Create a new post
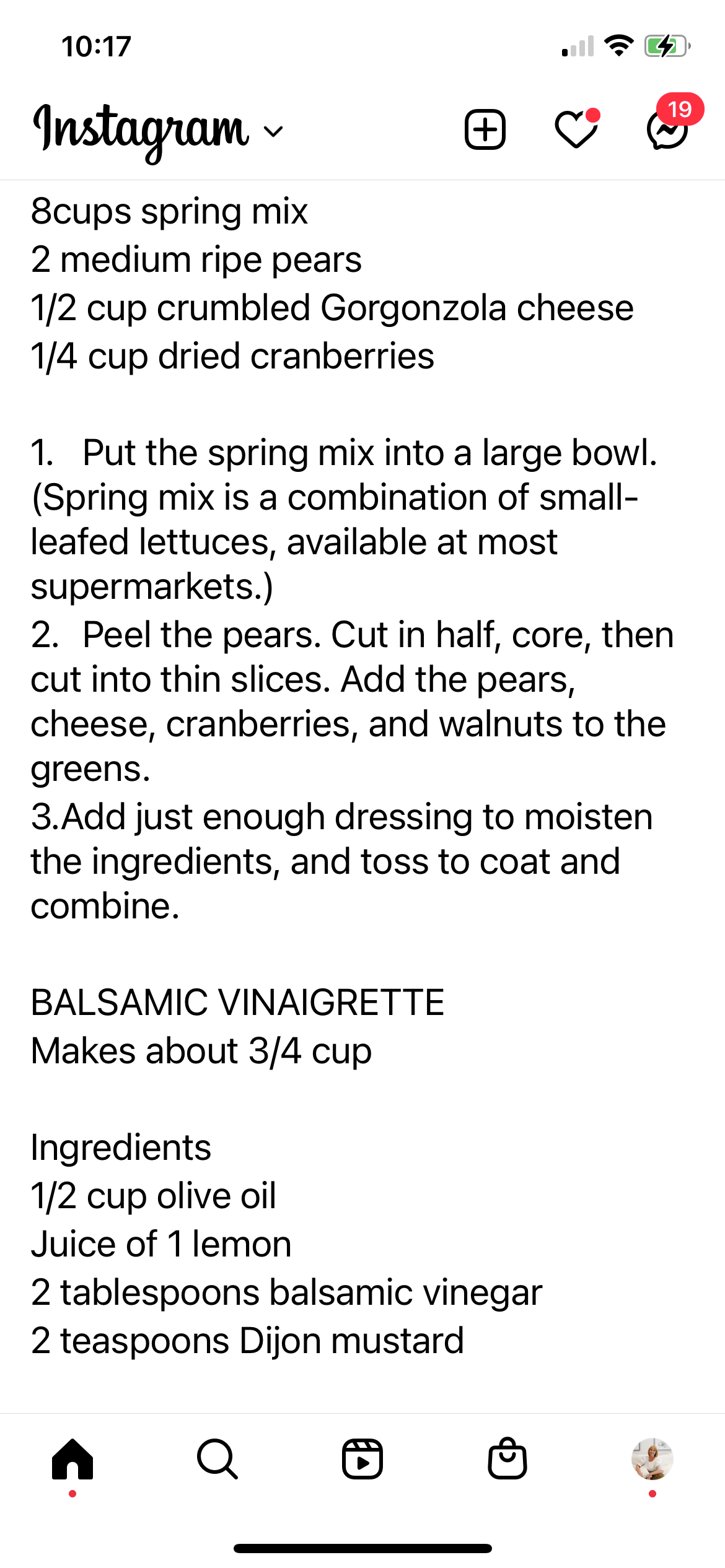The image size is (725, 1568). click(x=485, y=130)
